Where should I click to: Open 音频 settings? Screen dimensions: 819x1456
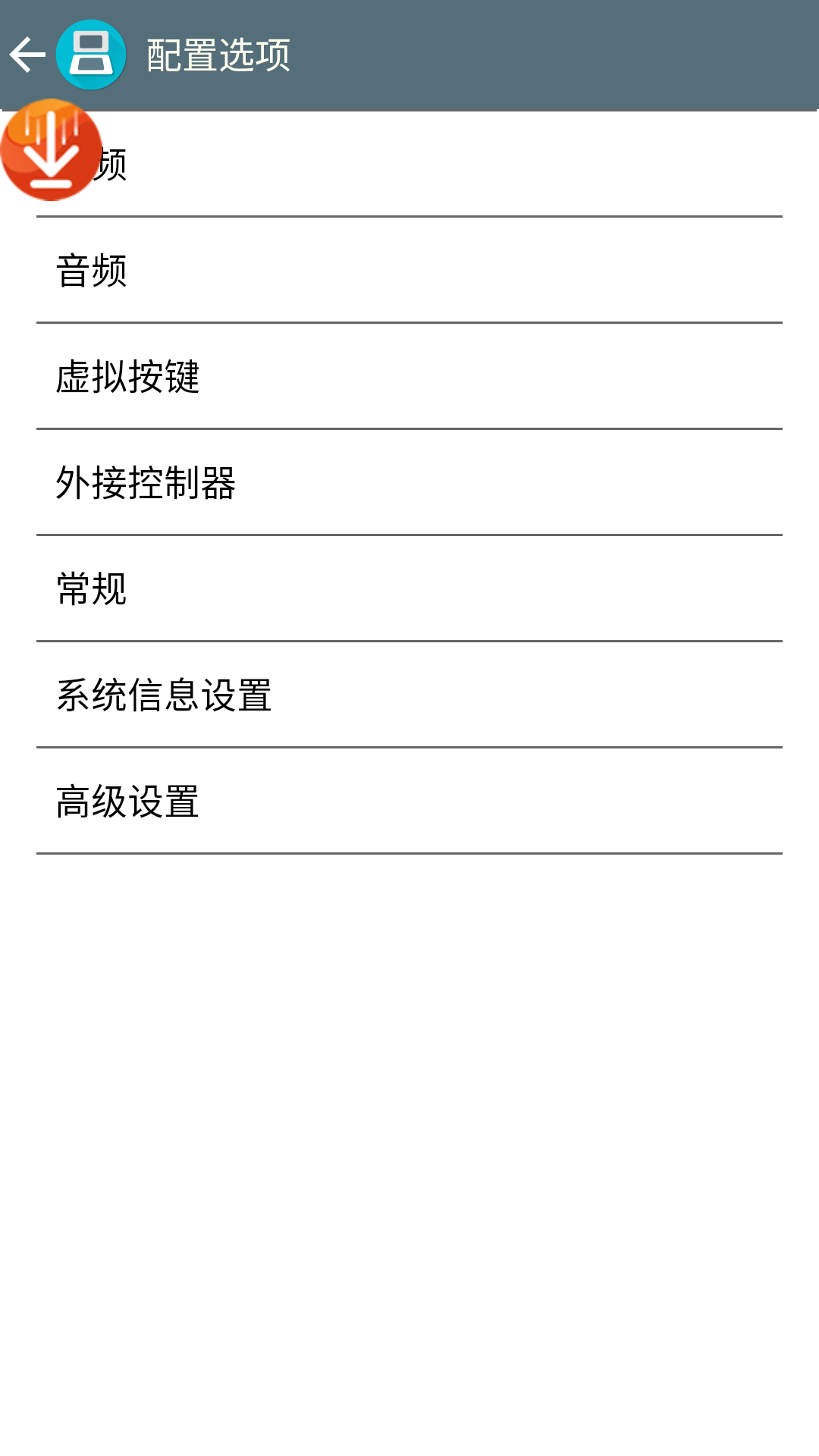[x=409, y=271]
